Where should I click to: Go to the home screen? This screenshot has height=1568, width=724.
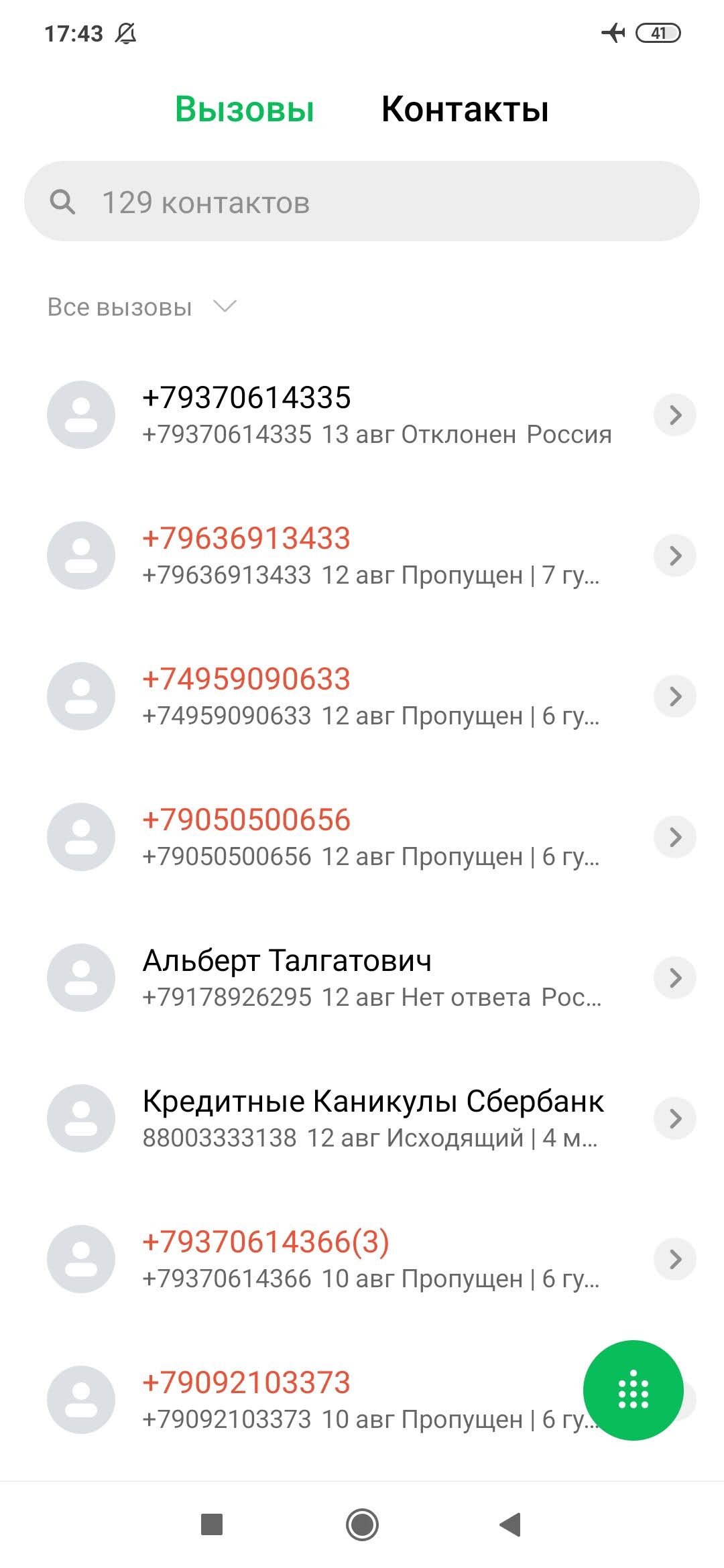click(x=362, y=1524)
